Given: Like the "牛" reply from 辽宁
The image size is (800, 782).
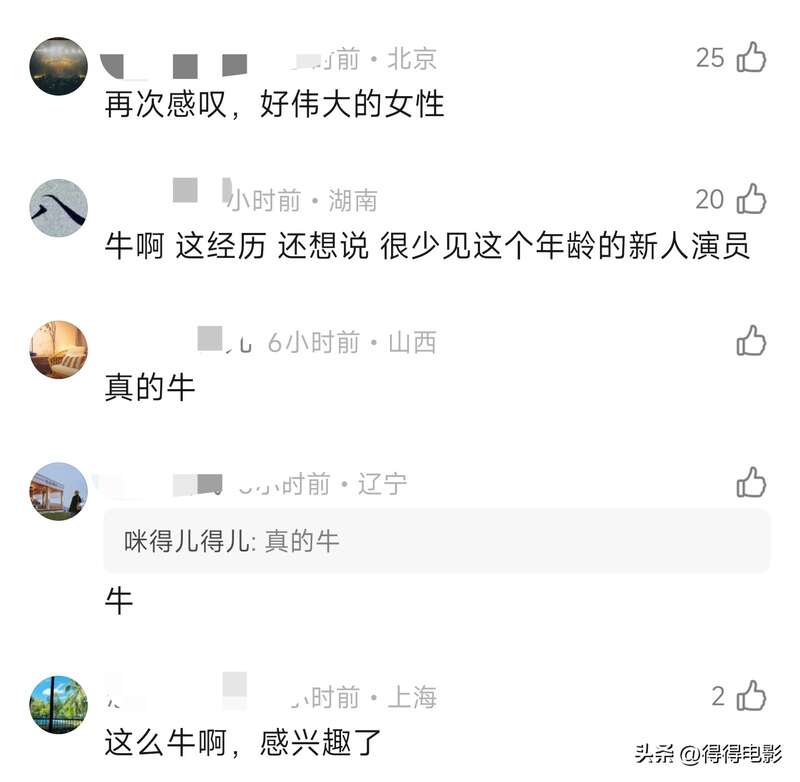Looking at the screenshot, I should (751, 483).
